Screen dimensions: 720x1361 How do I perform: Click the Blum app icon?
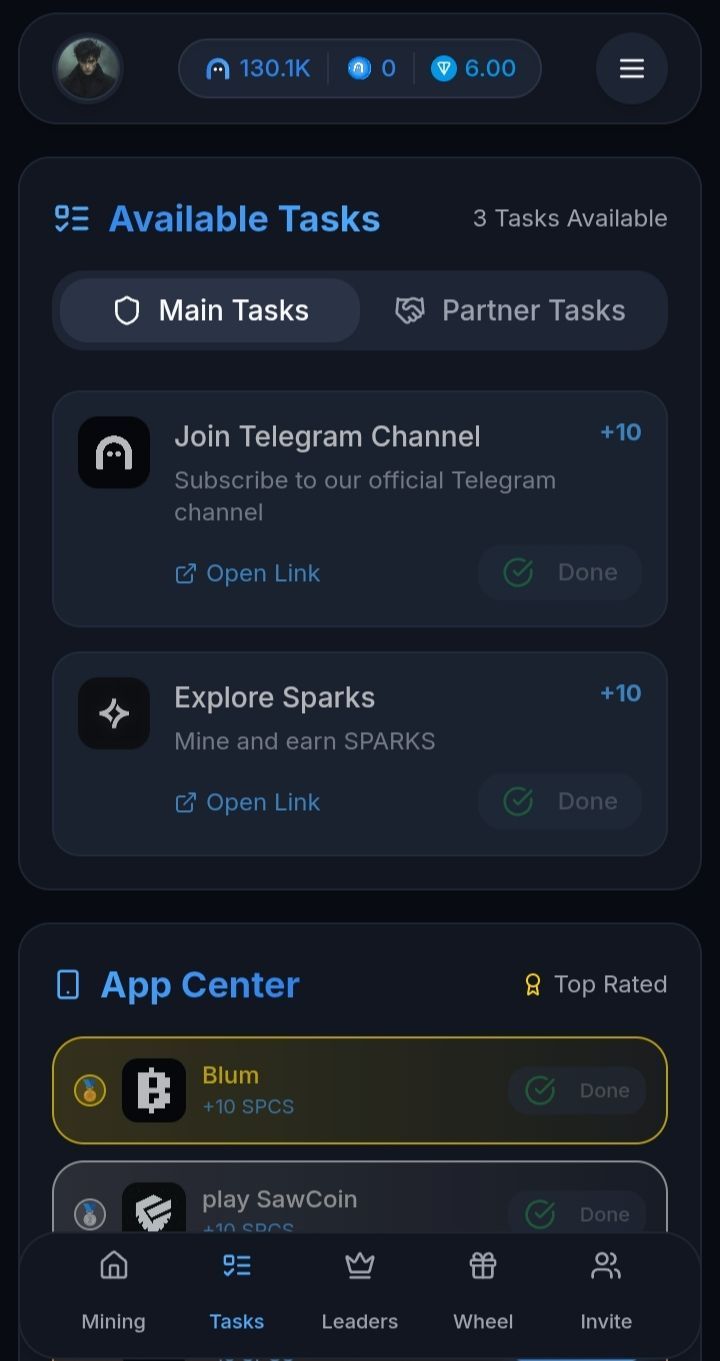tap(155, 1090)
